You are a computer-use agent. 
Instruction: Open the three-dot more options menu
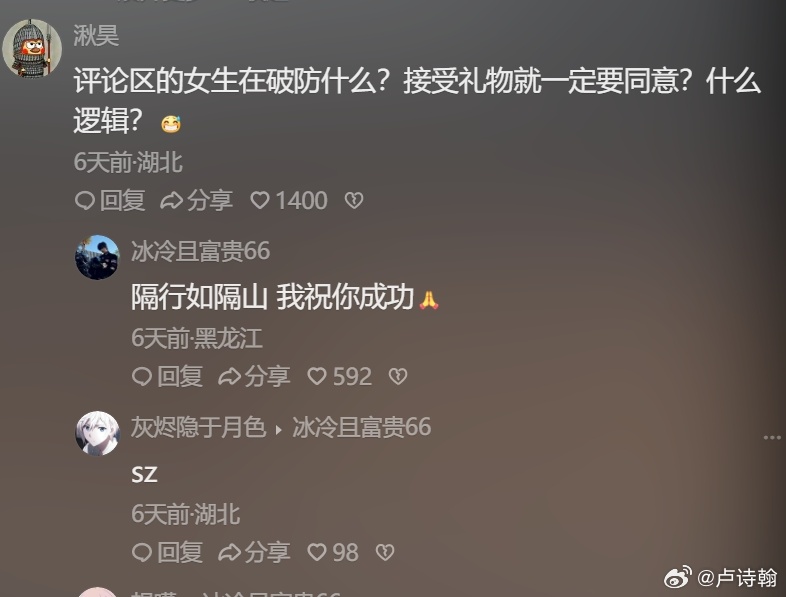point(772,438)
